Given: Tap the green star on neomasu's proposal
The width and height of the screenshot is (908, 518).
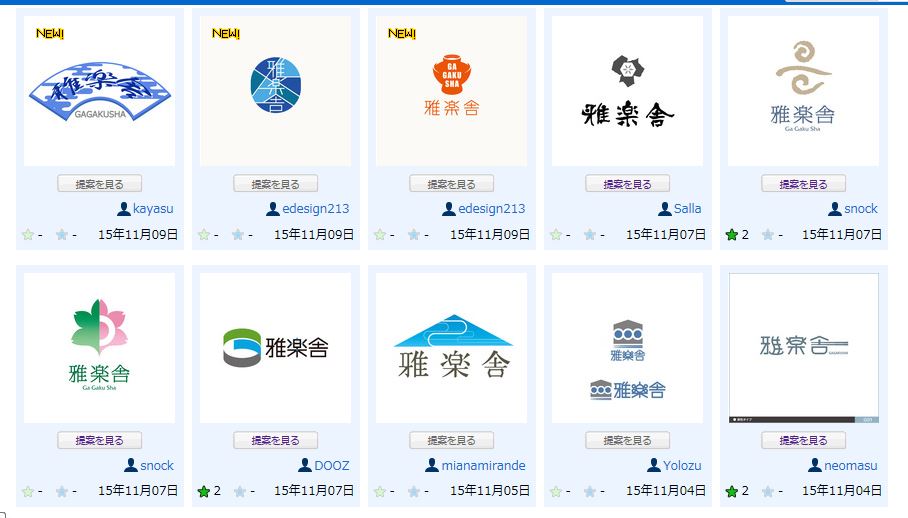Looking at the screenshot, I should click(x=732, y=491).
